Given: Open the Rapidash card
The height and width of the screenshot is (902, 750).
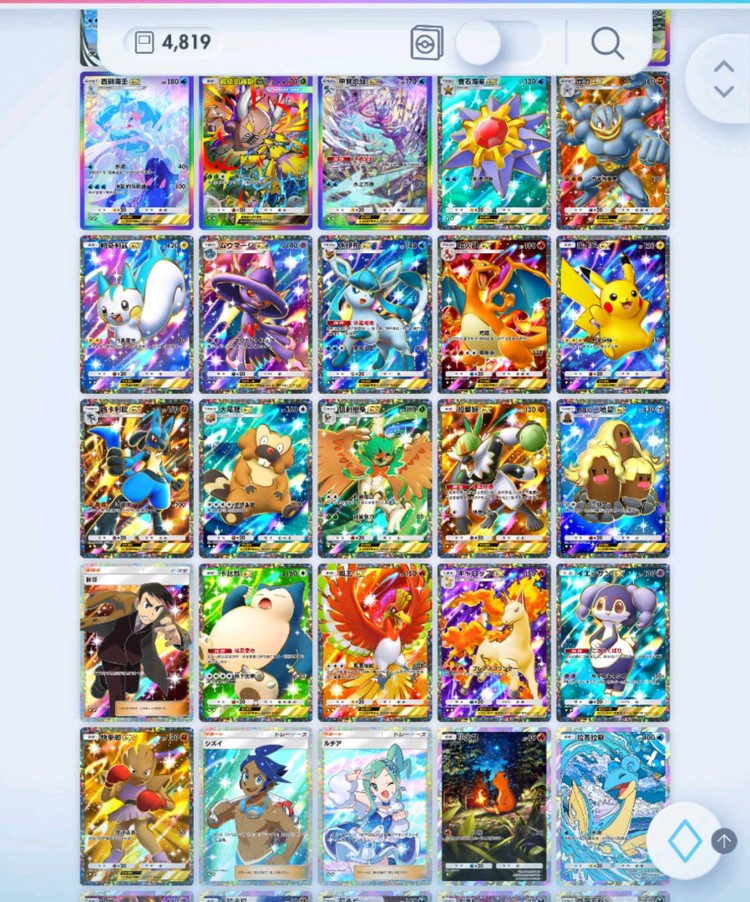Looking at the screenshot, I should coord(494,642).
